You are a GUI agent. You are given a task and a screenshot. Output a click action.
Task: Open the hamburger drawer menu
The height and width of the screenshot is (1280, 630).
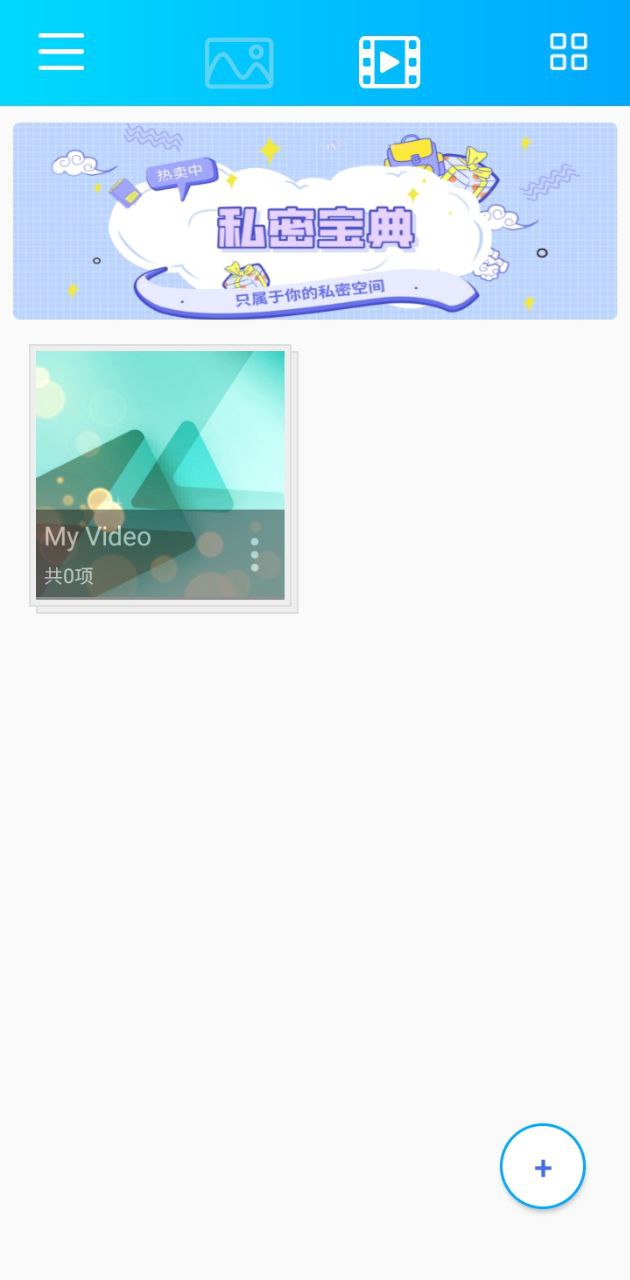click(61, 51)
